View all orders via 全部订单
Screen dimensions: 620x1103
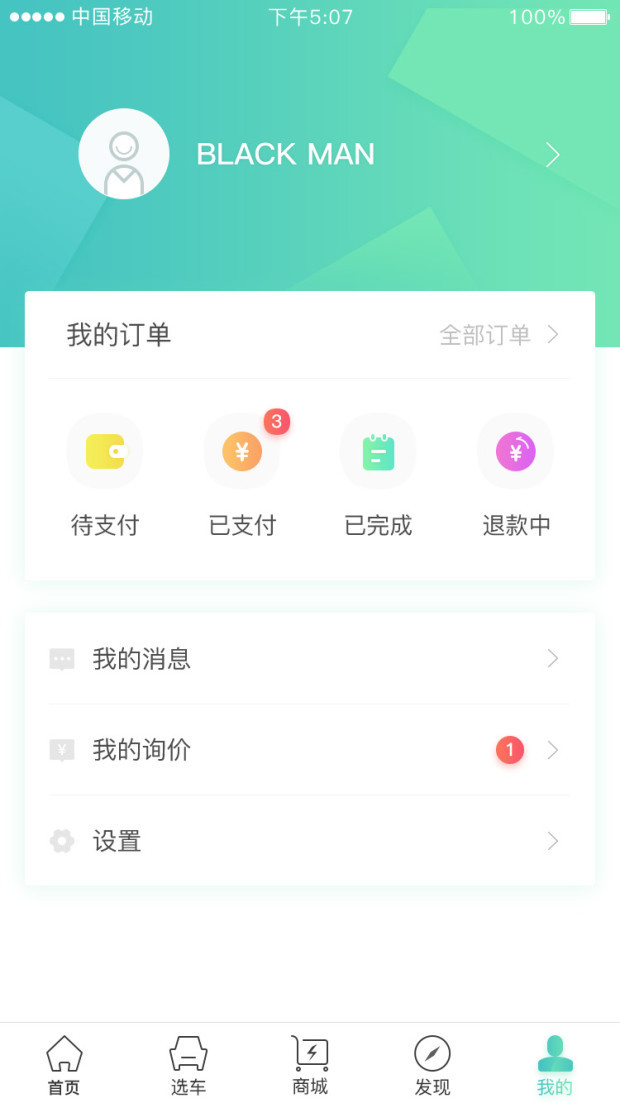[x=498, y=335]
